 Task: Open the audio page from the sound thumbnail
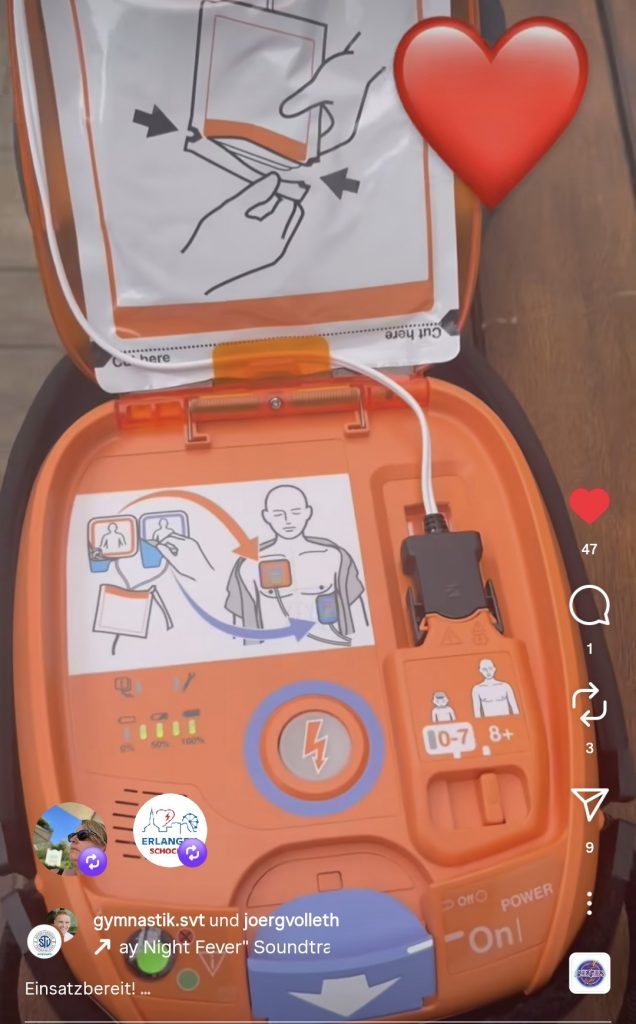(590, 973)
